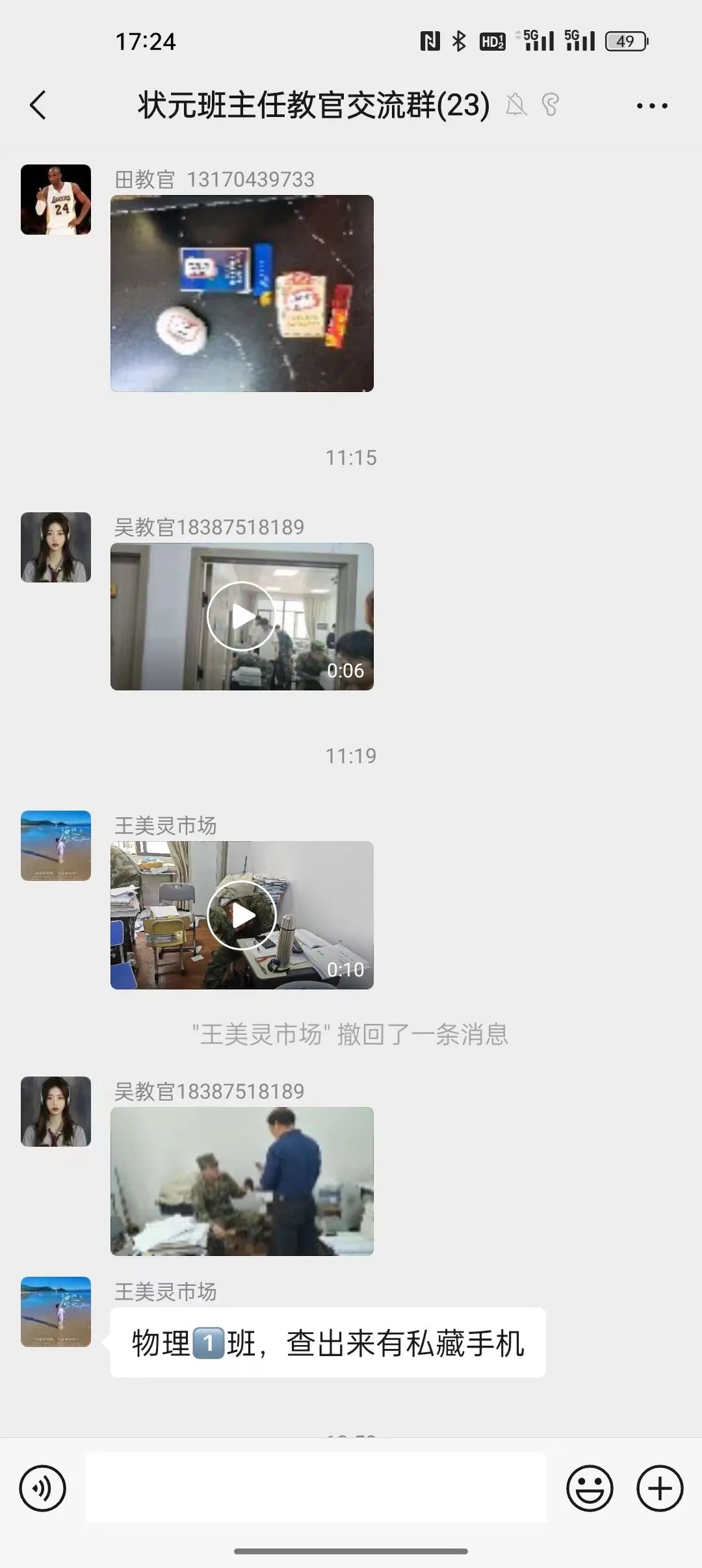This screenshot has height=1568, width=702.
Task: Open the three-dot chat info menu
Action: tap(652, 105)
